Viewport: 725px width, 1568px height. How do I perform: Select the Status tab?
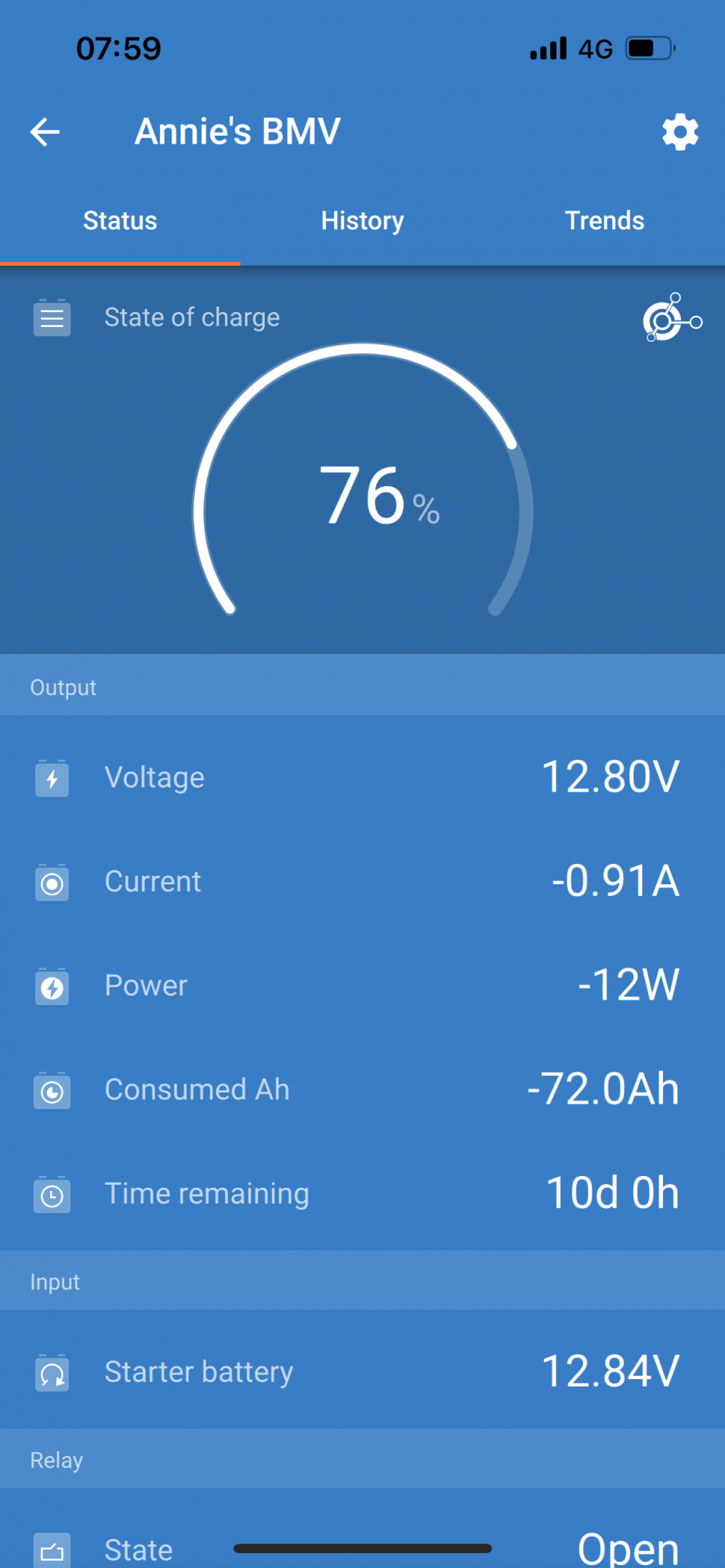(120, 221)
